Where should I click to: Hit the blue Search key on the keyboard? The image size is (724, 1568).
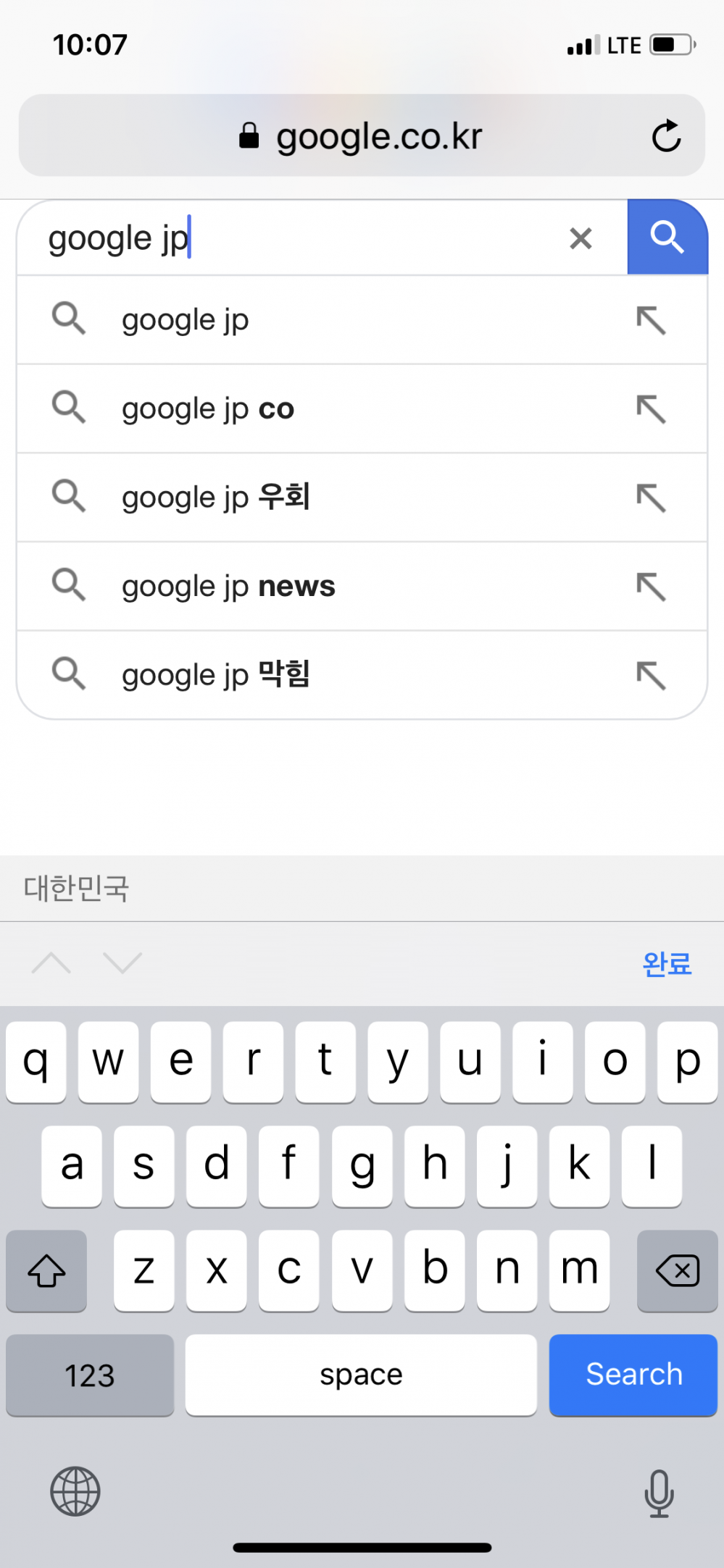click(x=633, y=1375)
